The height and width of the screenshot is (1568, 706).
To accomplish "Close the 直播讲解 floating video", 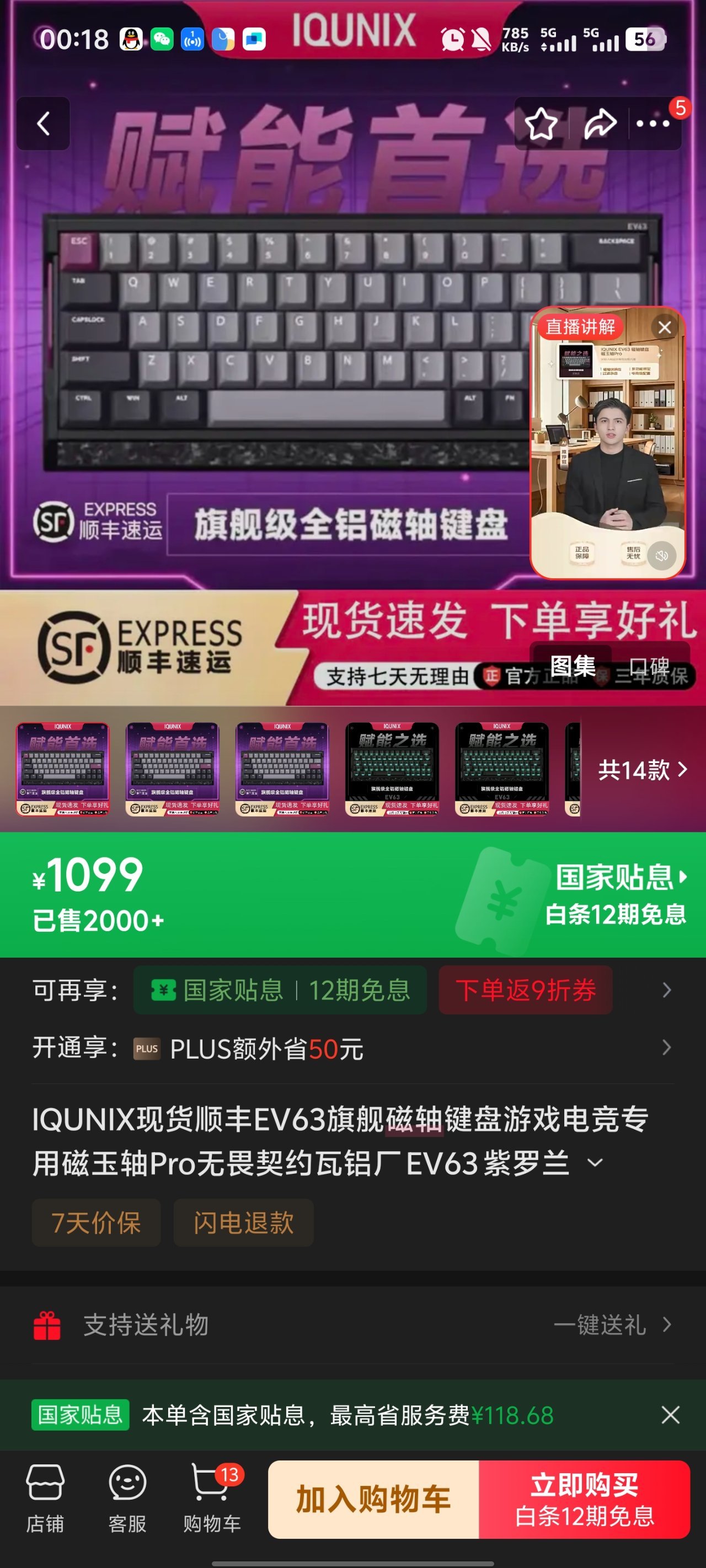I will 665,327.
